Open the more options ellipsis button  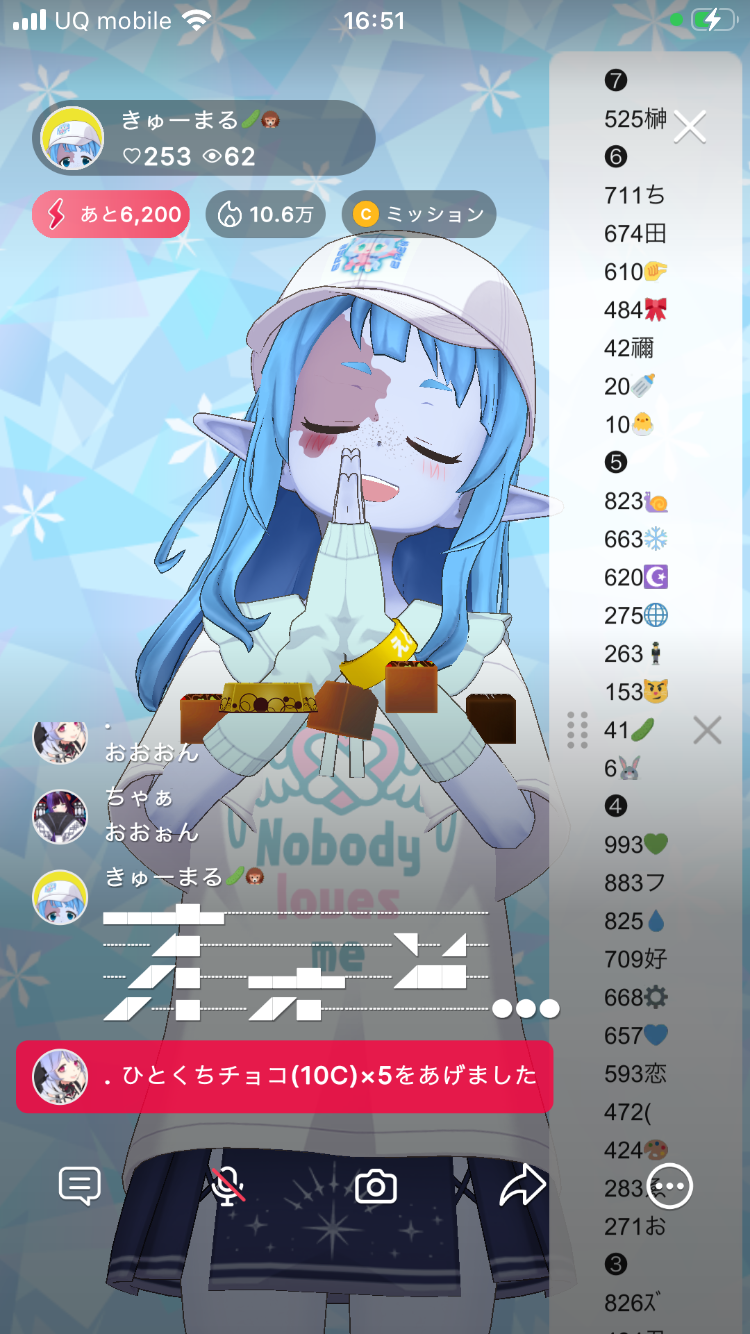(670, 1186)
